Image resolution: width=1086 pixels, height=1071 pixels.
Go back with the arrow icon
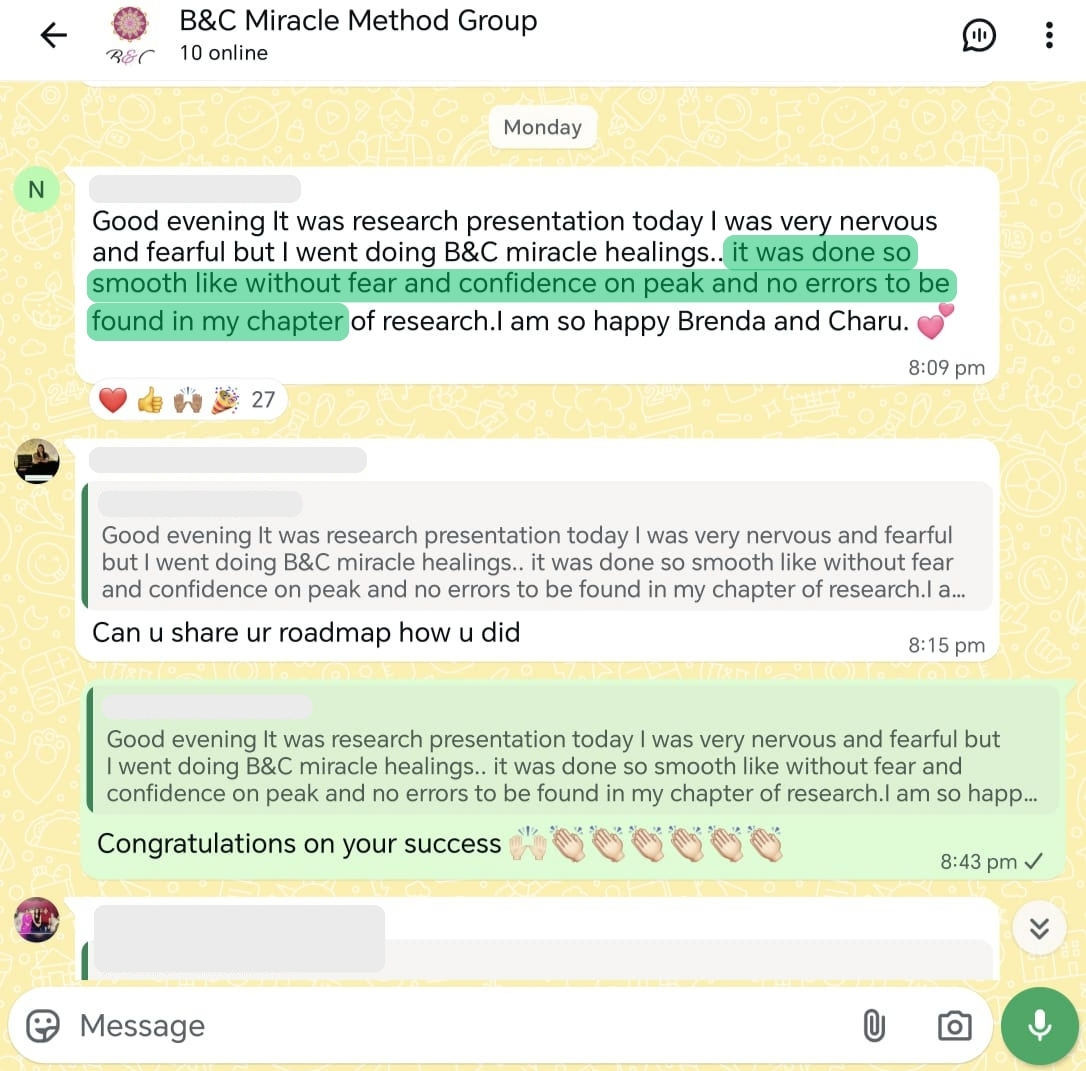click(x=53, y=36)
